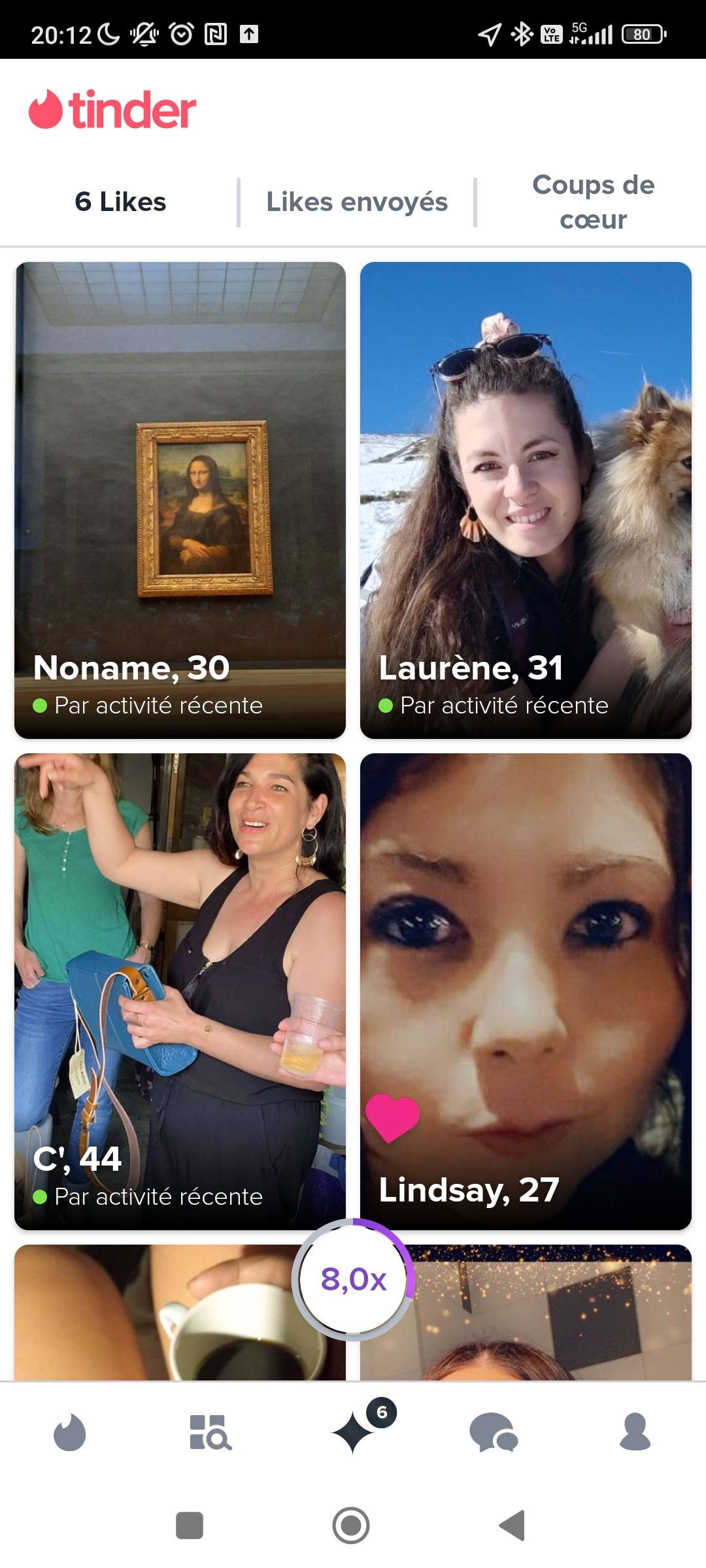Image resolution: width=706 pixels, height=1568 pixels.
Task: Open Noname, 30 profile card
Action: tap(180, 500)
